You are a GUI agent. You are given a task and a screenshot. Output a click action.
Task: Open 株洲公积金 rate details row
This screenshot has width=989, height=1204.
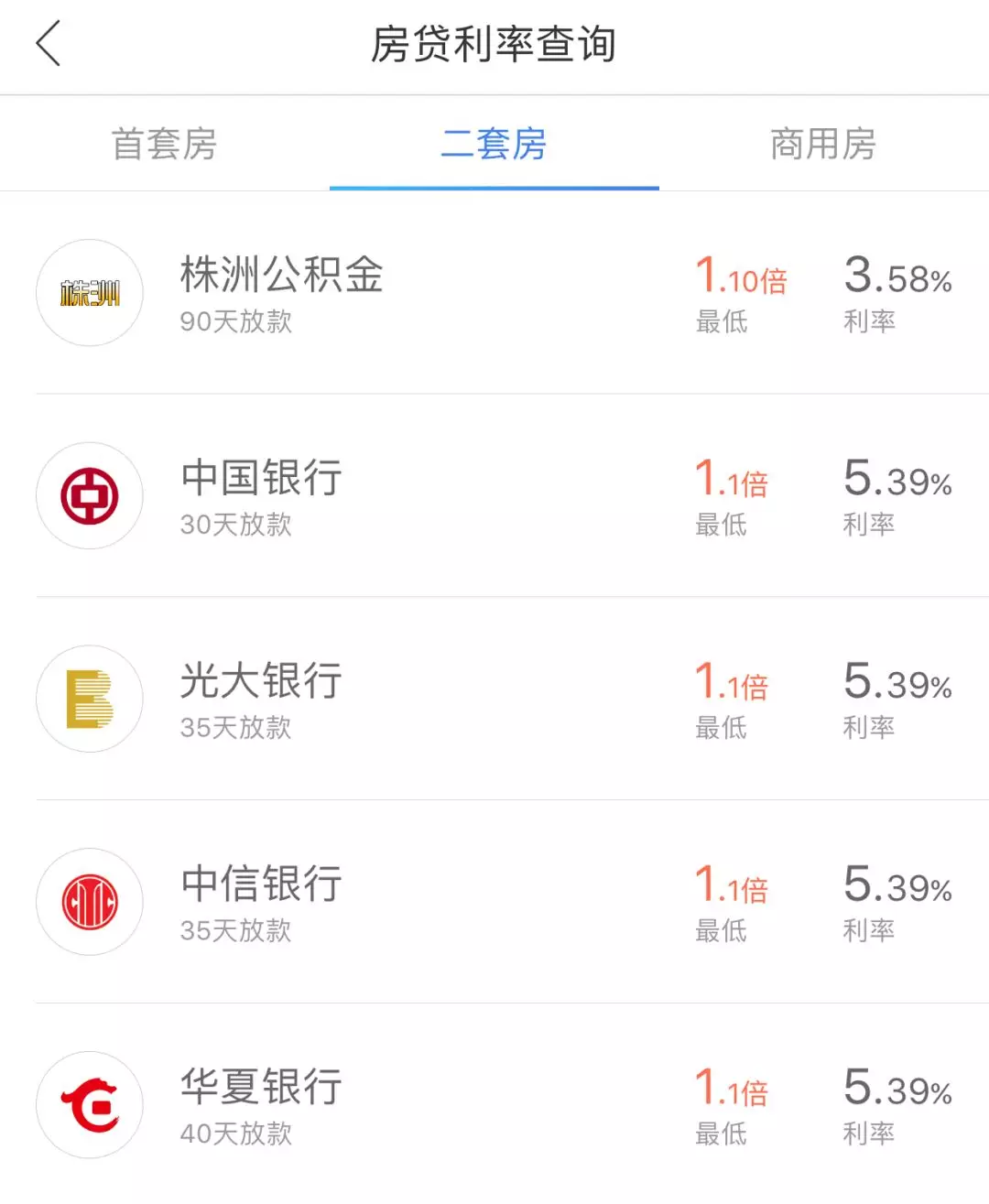tap(494, 293)
